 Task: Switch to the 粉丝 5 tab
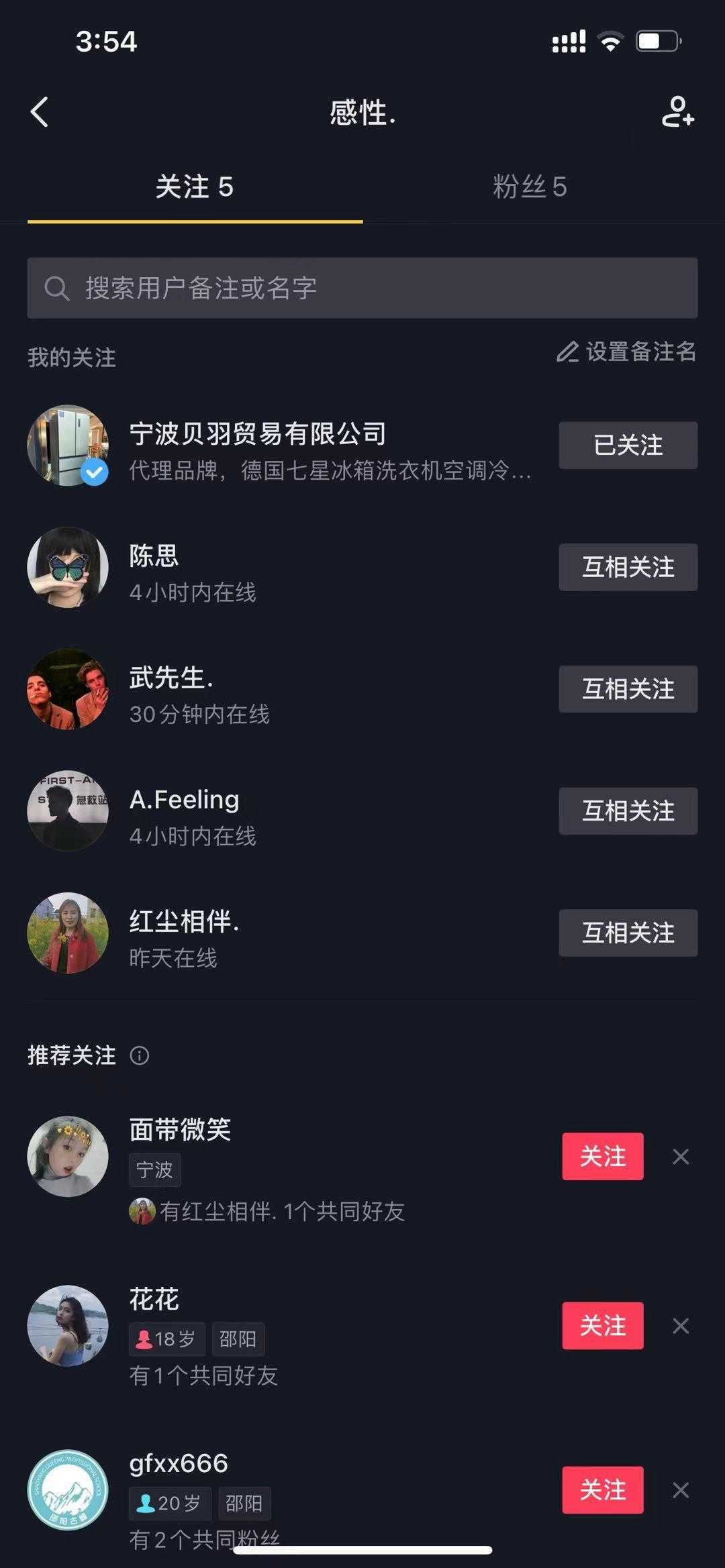coord(528,187)
